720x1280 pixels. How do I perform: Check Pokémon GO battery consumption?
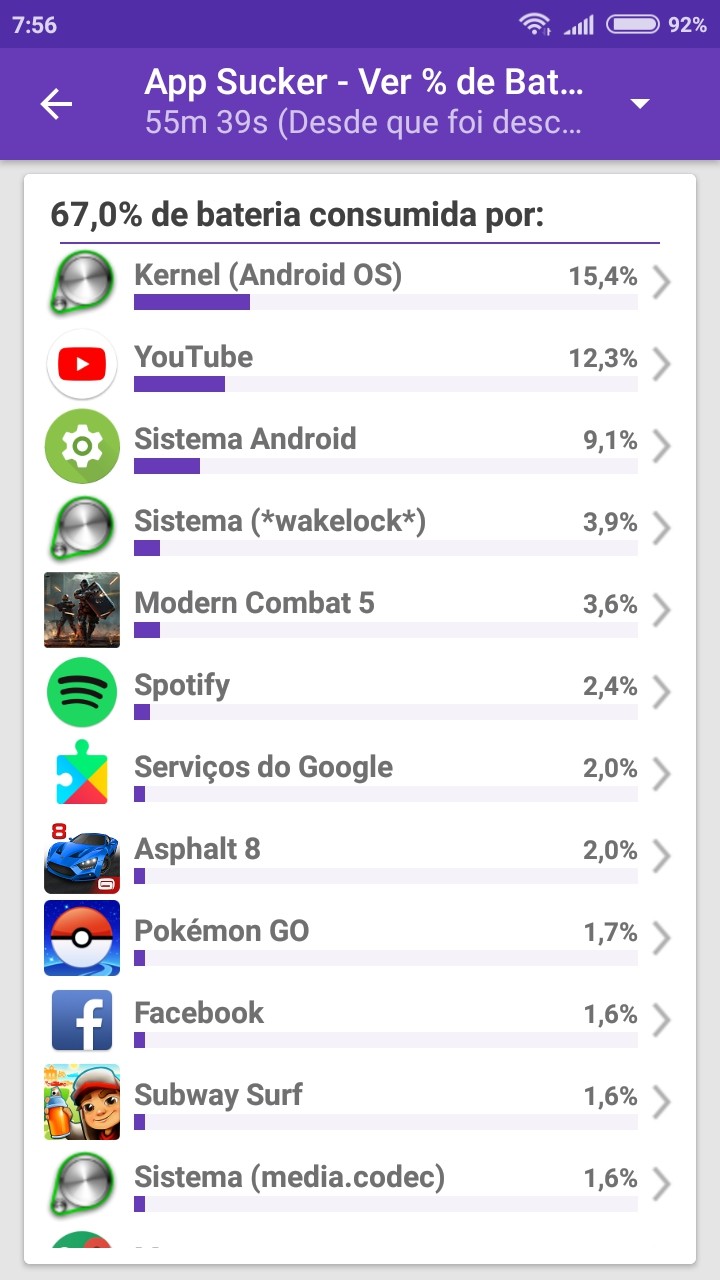[x=360, y=940]
